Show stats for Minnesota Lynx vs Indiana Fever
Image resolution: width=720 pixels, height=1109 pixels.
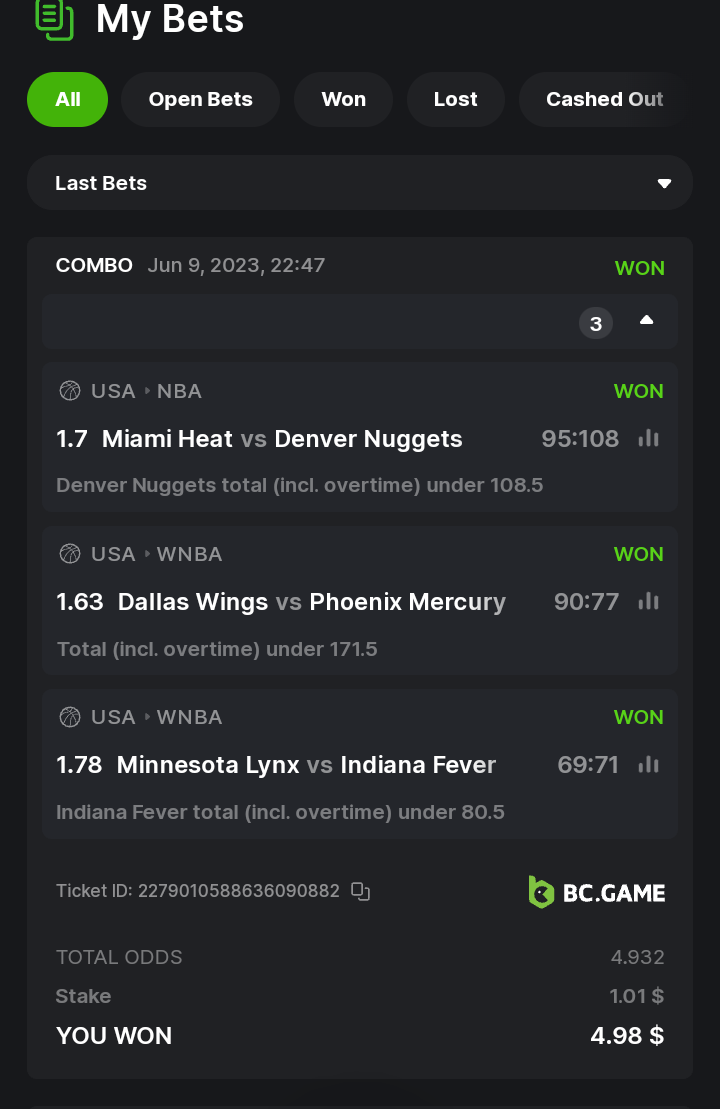point(649,764)
